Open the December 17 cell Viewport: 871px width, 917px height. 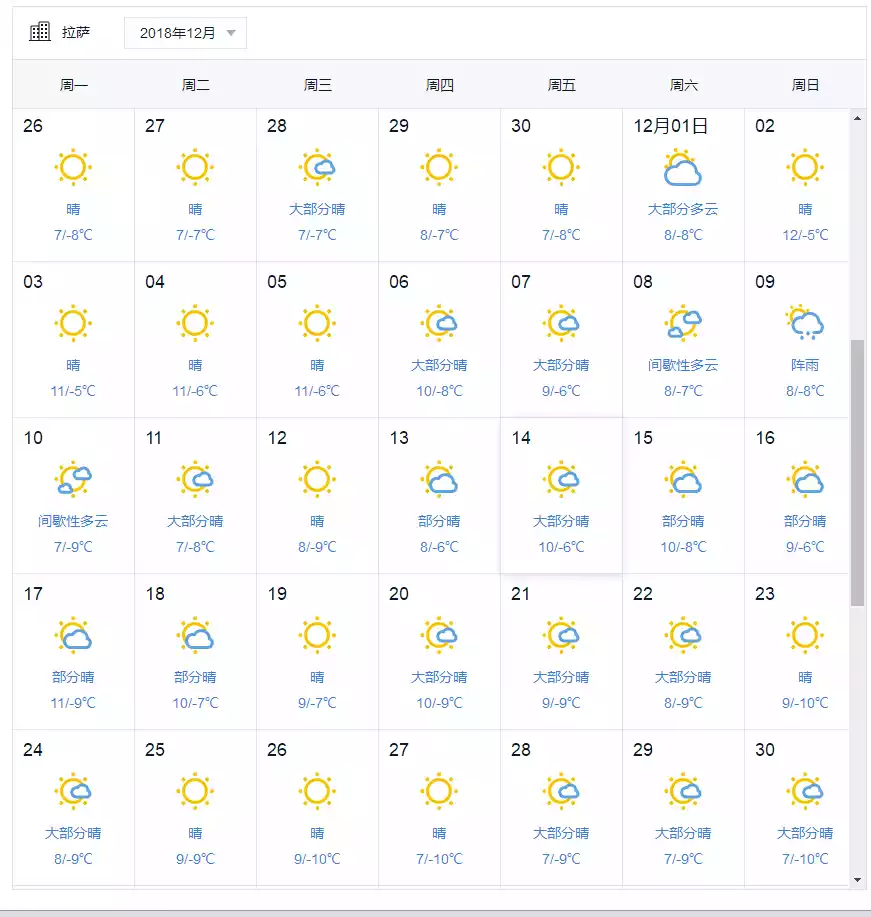pyautogui.click(x=73, y=651)
